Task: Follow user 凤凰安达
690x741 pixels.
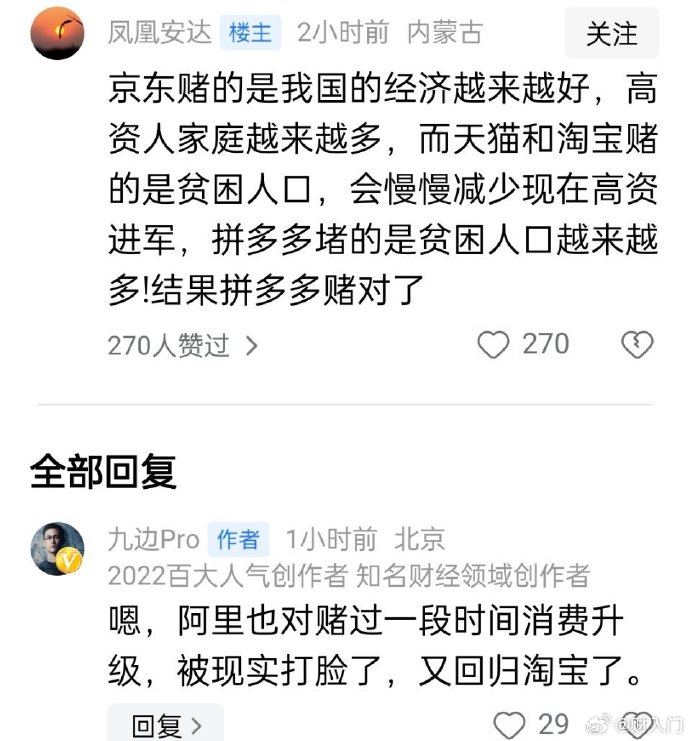Action: tap(611, 33)
